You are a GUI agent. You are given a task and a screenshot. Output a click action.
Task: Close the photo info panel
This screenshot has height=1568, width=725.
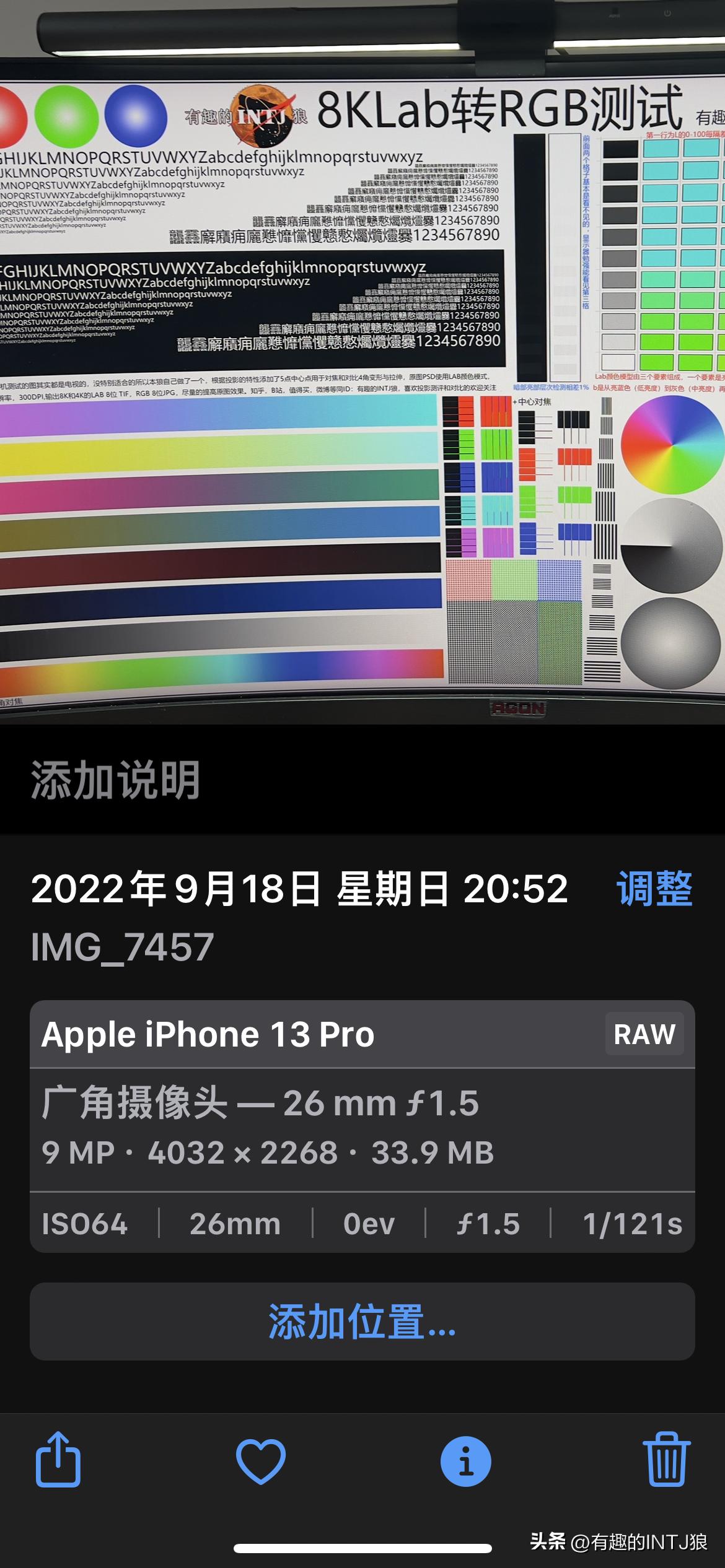tap(465, 1461)
